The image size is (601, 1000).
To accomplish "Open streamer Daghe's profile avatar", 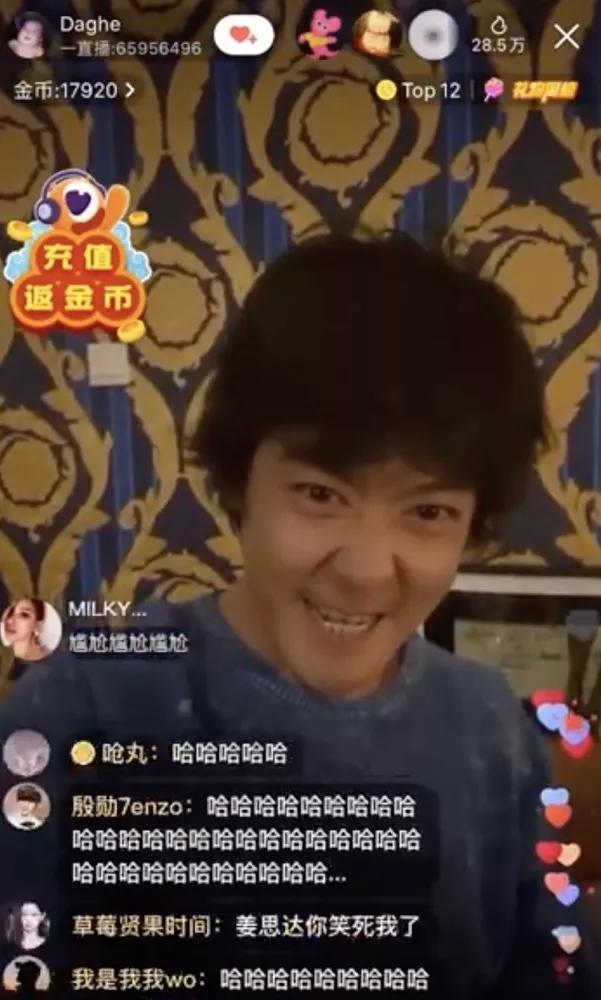I will tap(29, 36).
